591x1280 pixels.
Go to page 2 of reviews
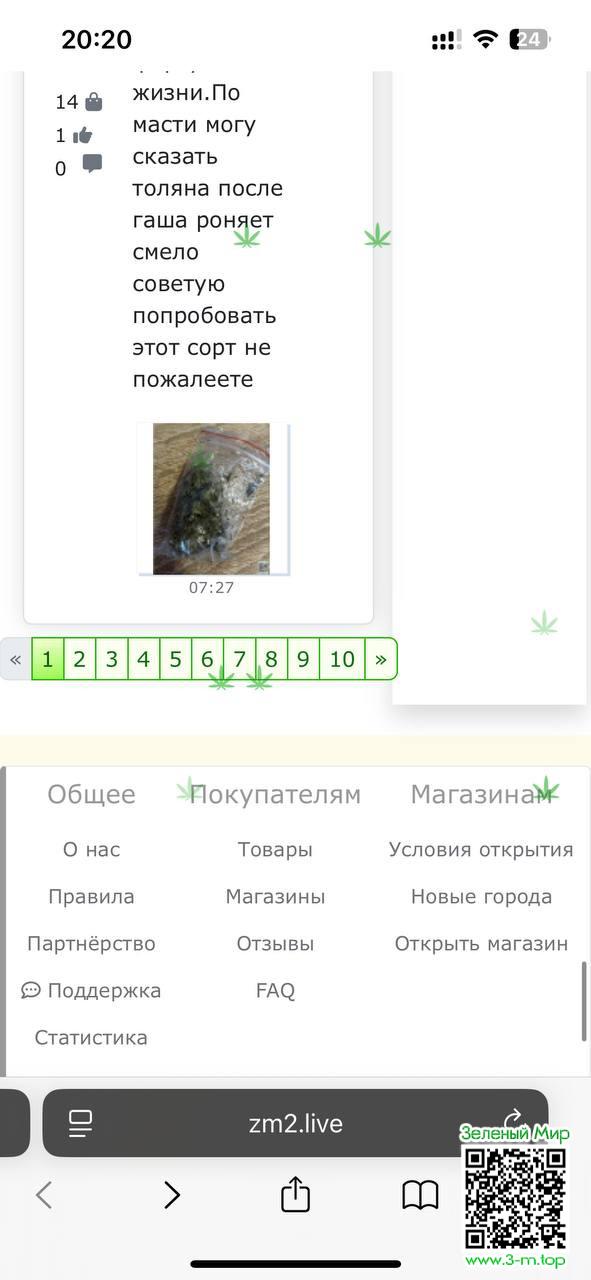[x=80, y=659]
